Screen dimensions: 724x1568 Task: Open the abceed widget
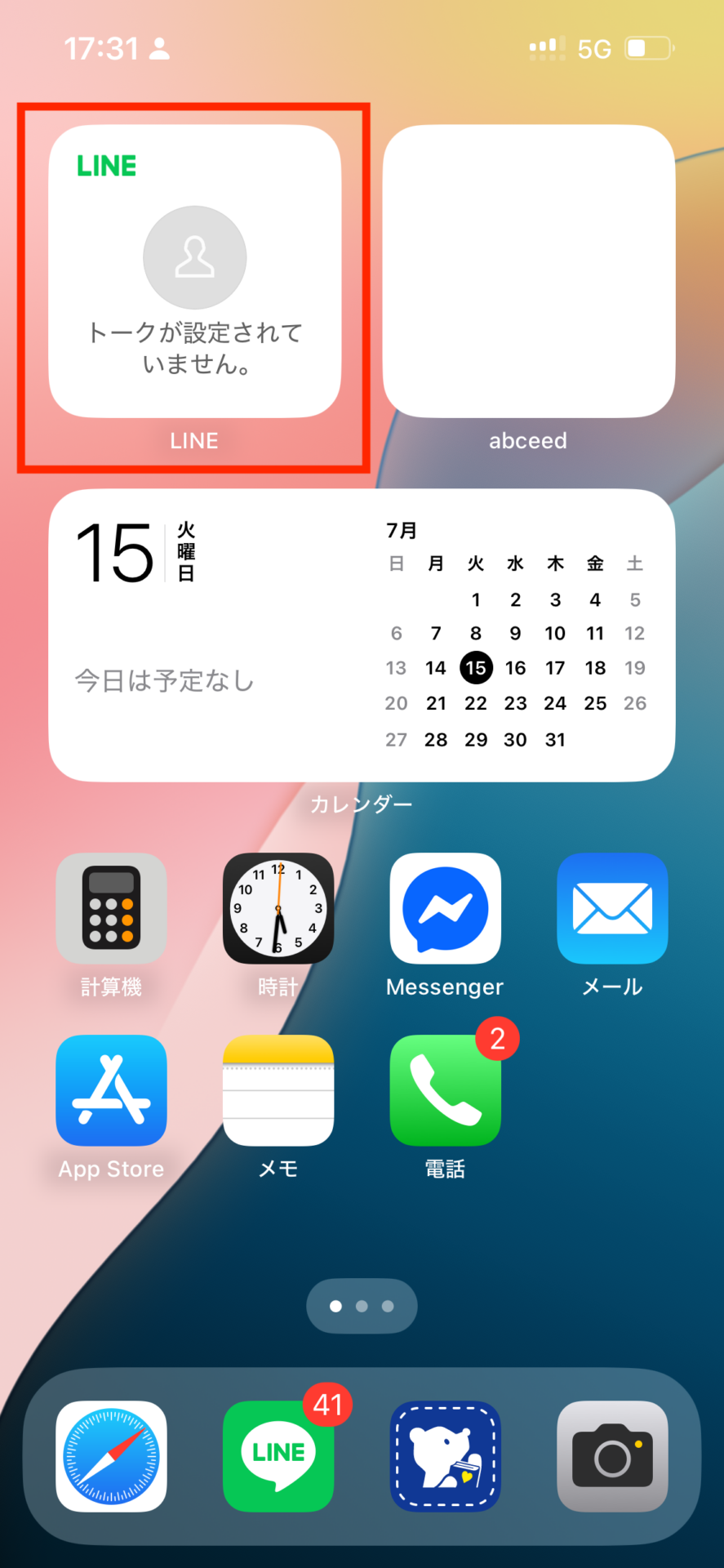tap(528, 271)
